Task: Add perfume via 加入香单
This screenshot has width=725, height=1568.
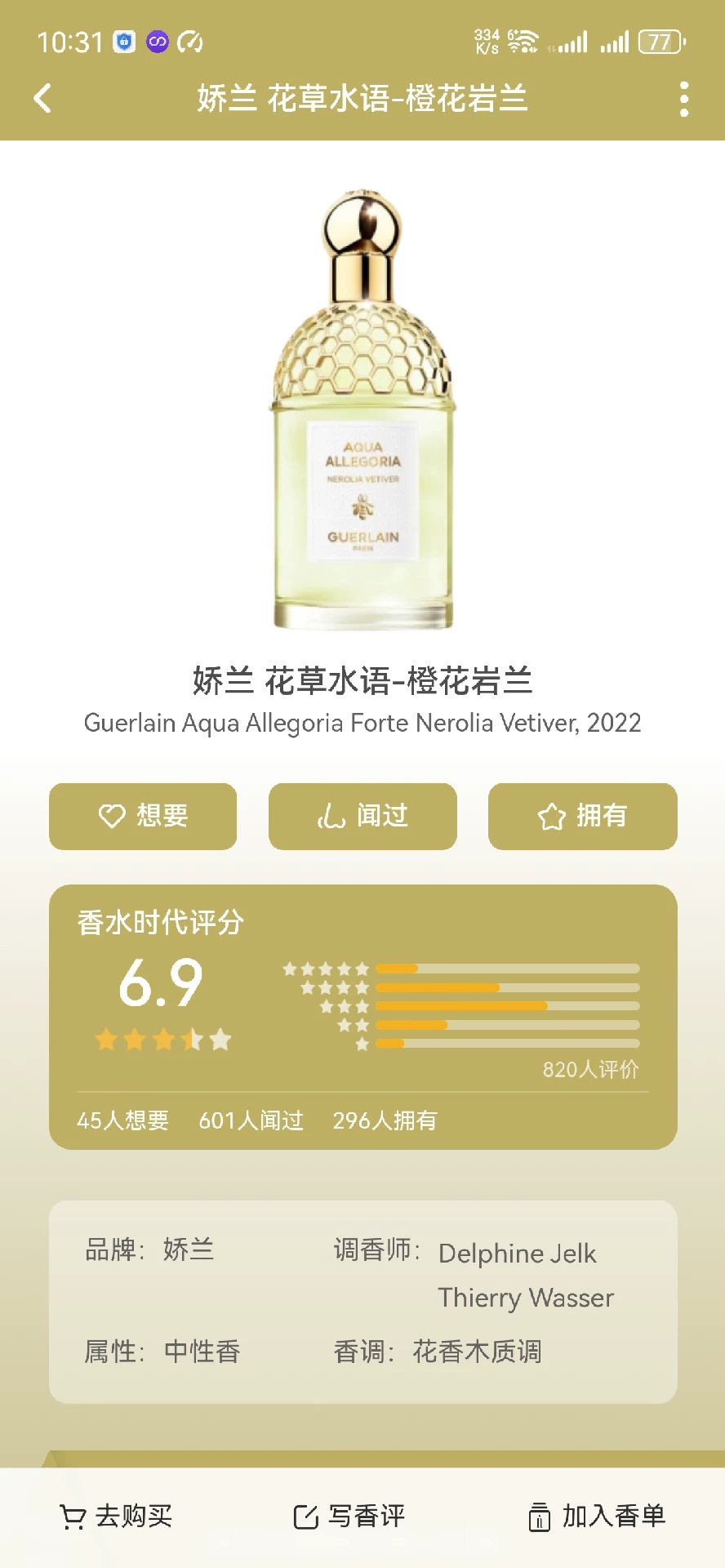Action: 596,1517
